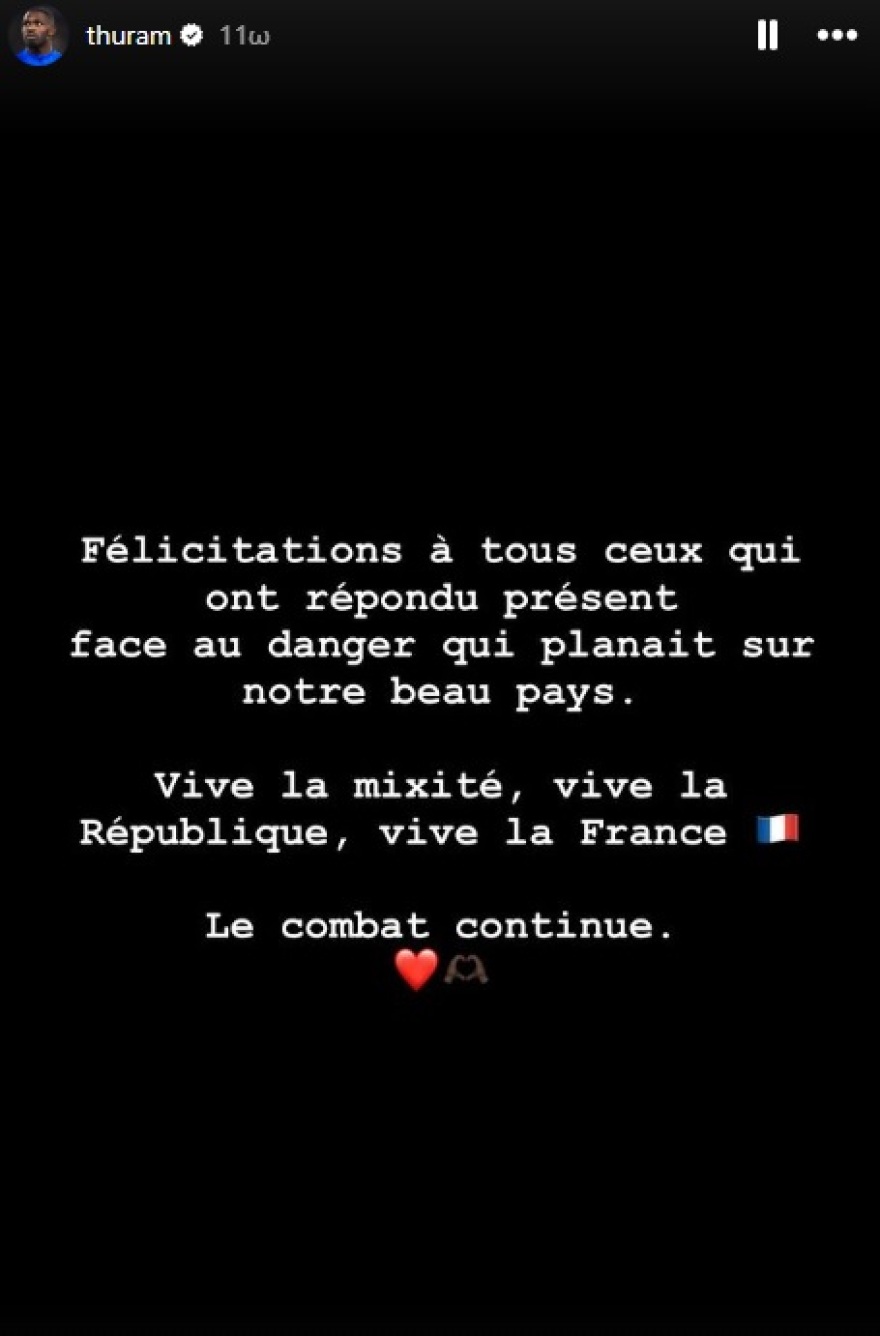Open the story options menu
Screen dimensions: 880x1336
pyautogui.click(x=837, y=36)
